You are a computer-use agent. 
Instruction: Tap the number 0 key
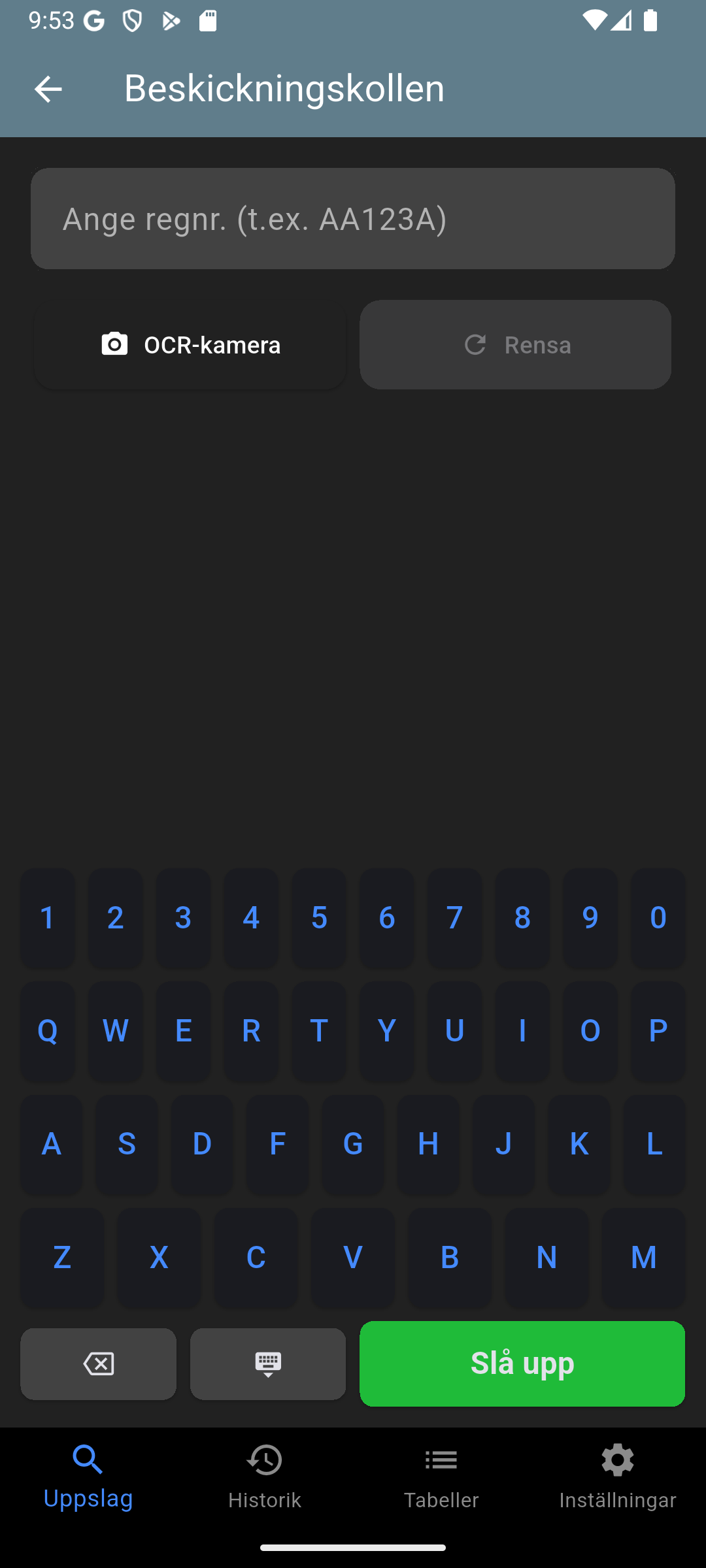tap(658, 918)
